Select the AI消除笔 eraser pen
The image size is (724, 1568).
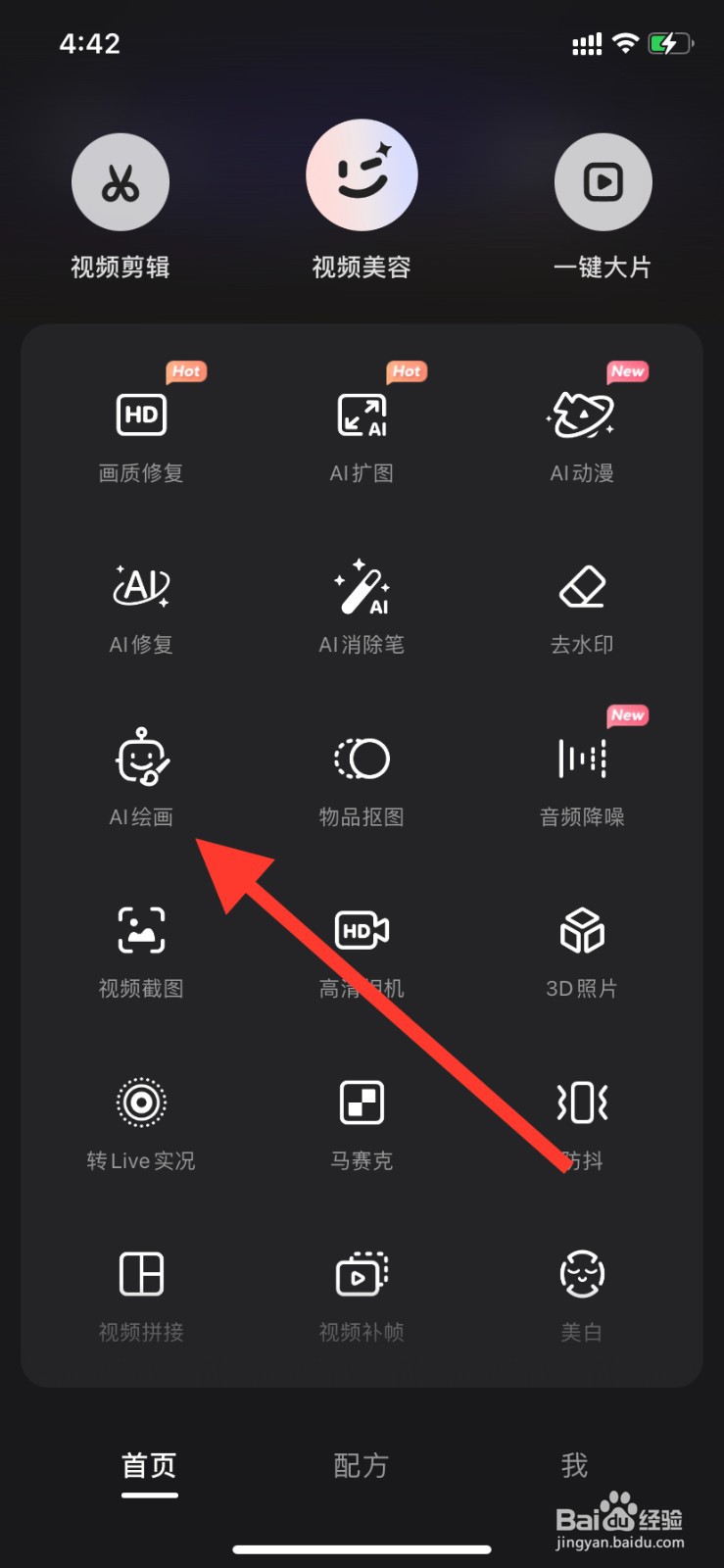(362, 608)
